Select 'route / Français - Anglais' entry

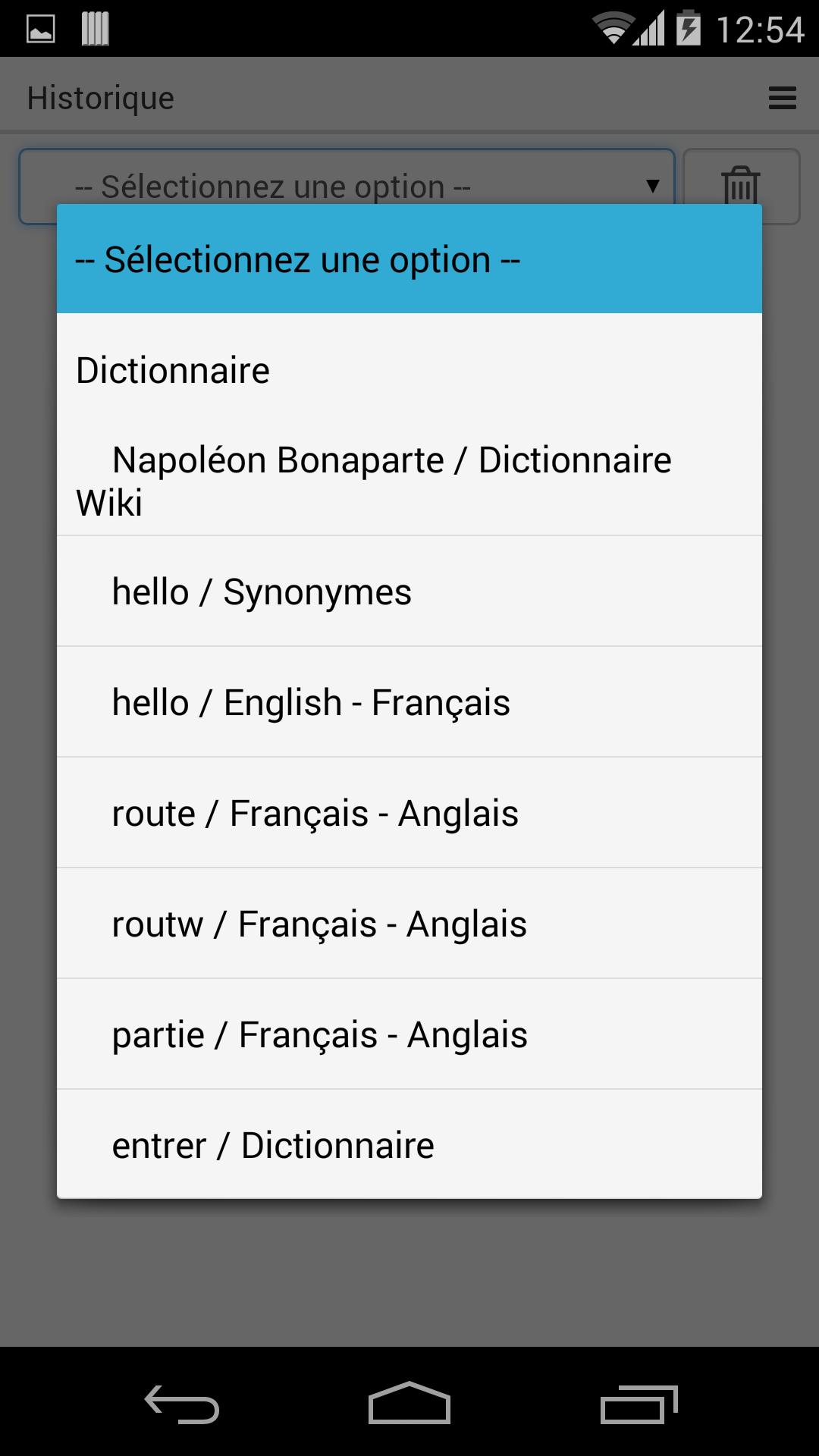409,812
